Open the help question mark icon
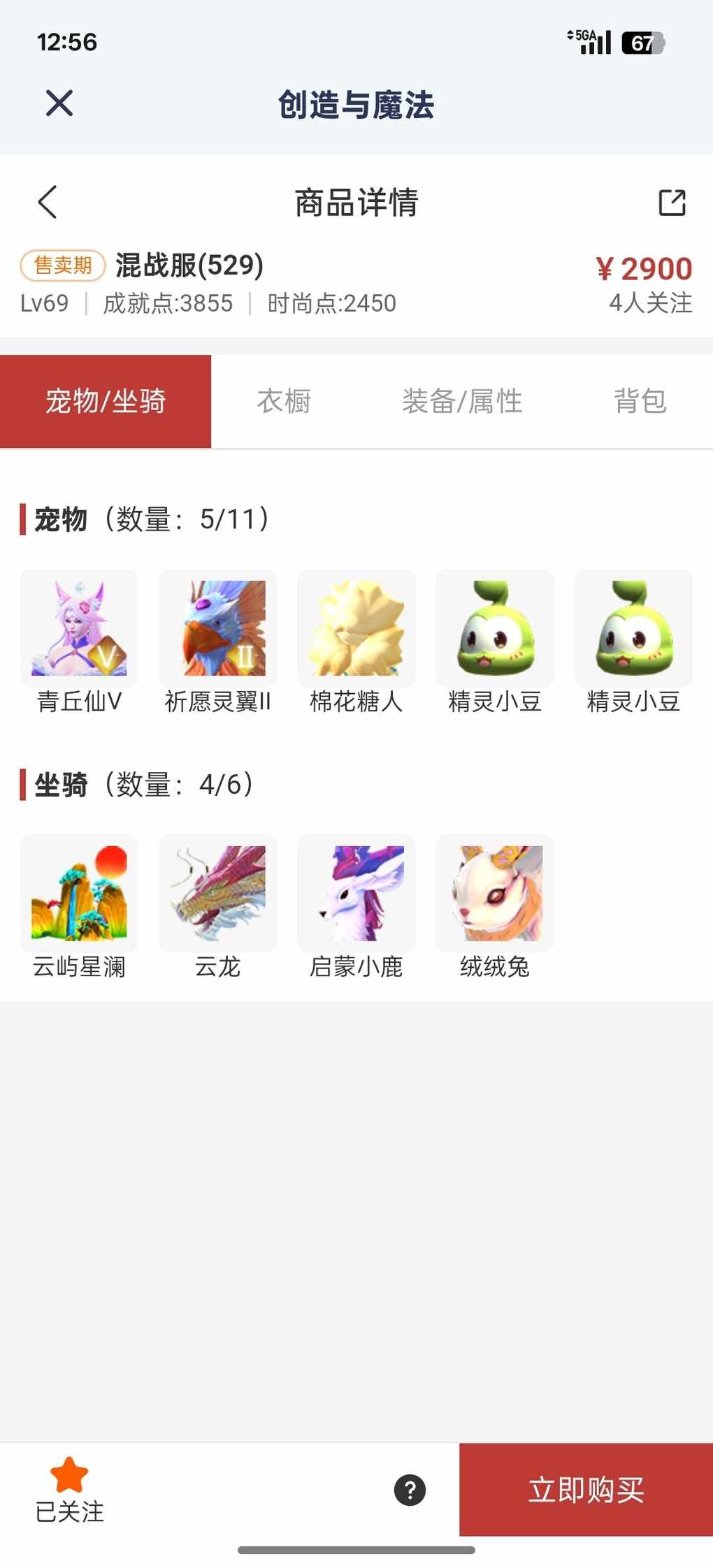This screenshot has width=713, height=1568. pyautogui.click(x=410, y=1490)
